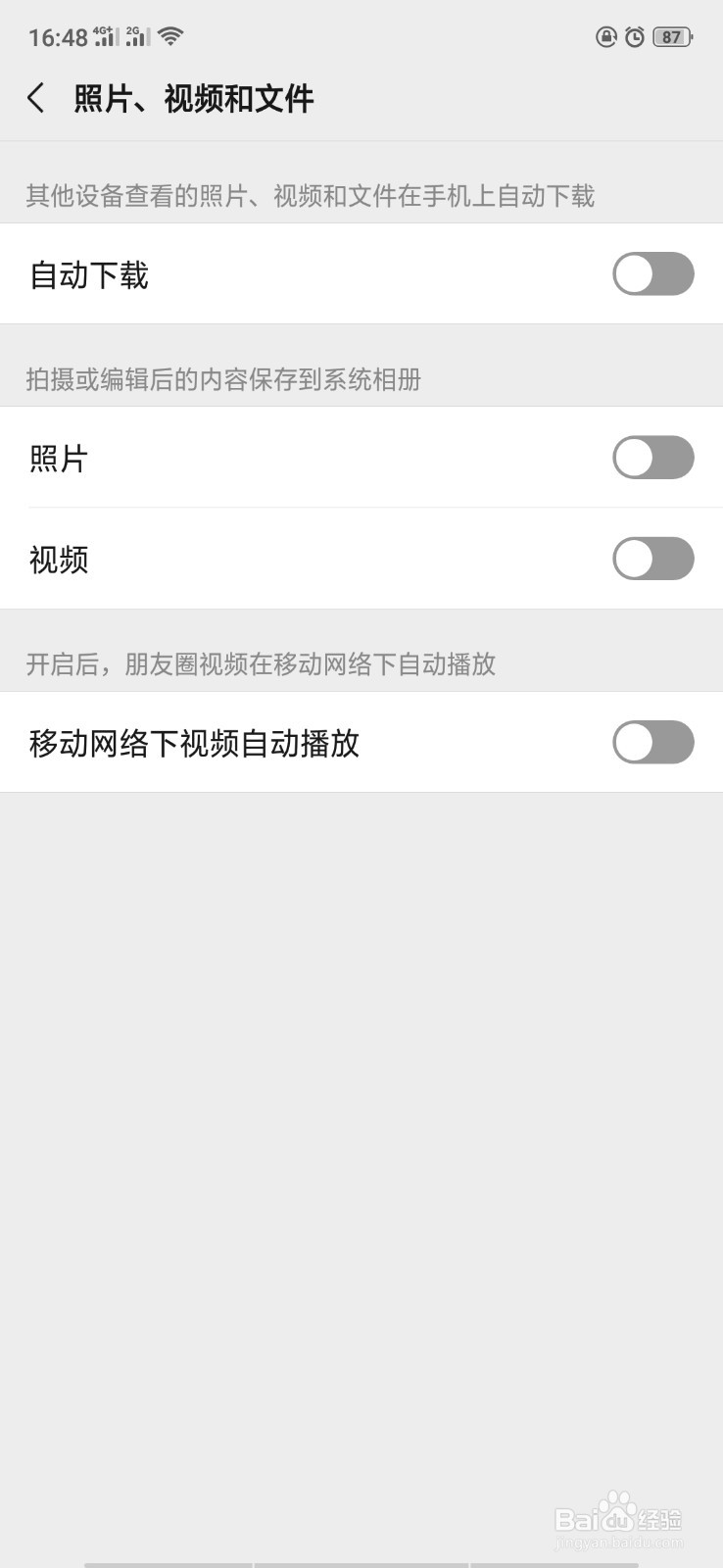Tap the section header about 朋友圈视频 autoplay
This screenshot has width=723, height=1568.
tap(261, 663)
